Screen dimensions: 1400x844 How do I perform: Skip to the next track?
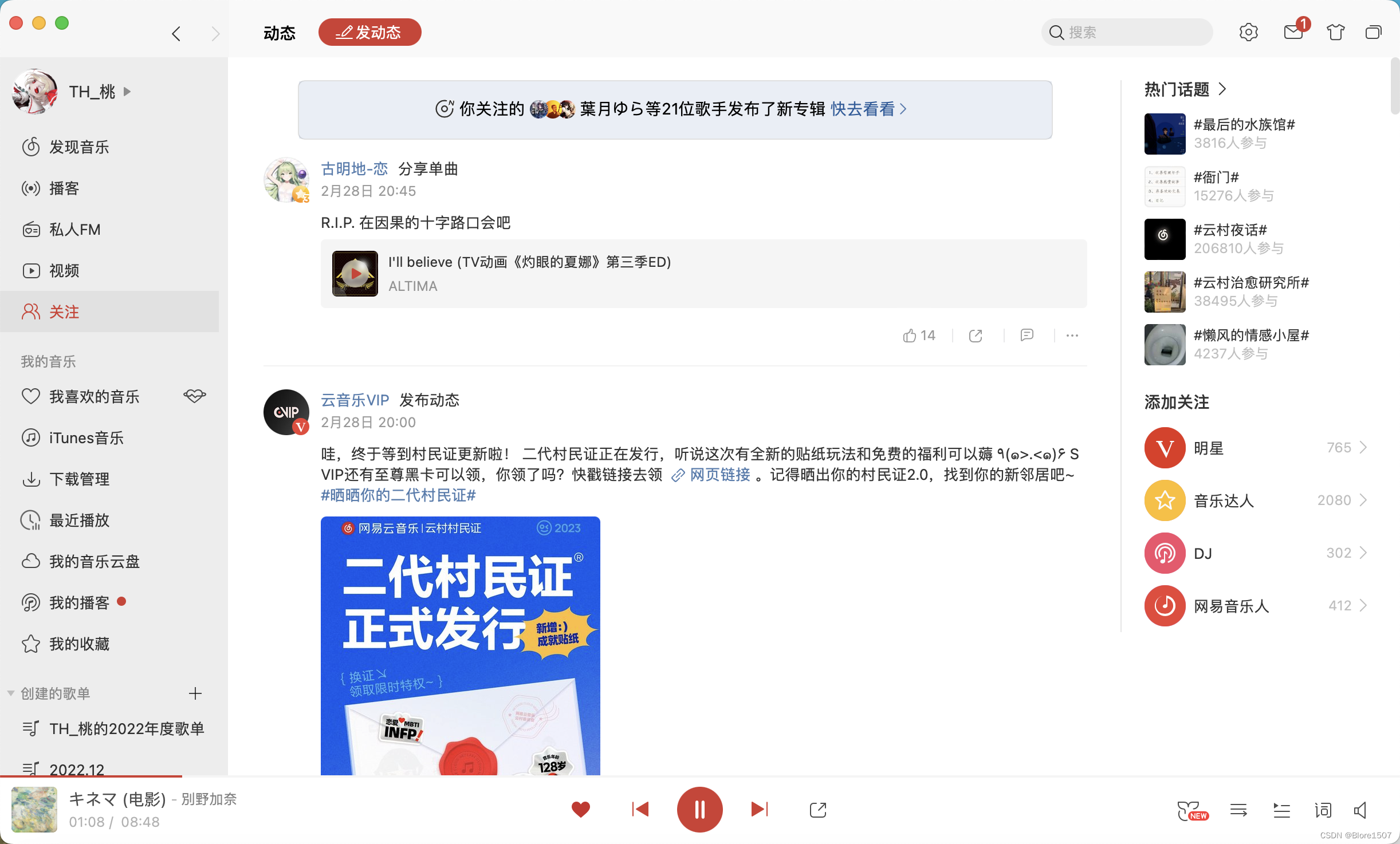[x=759, y=810]
